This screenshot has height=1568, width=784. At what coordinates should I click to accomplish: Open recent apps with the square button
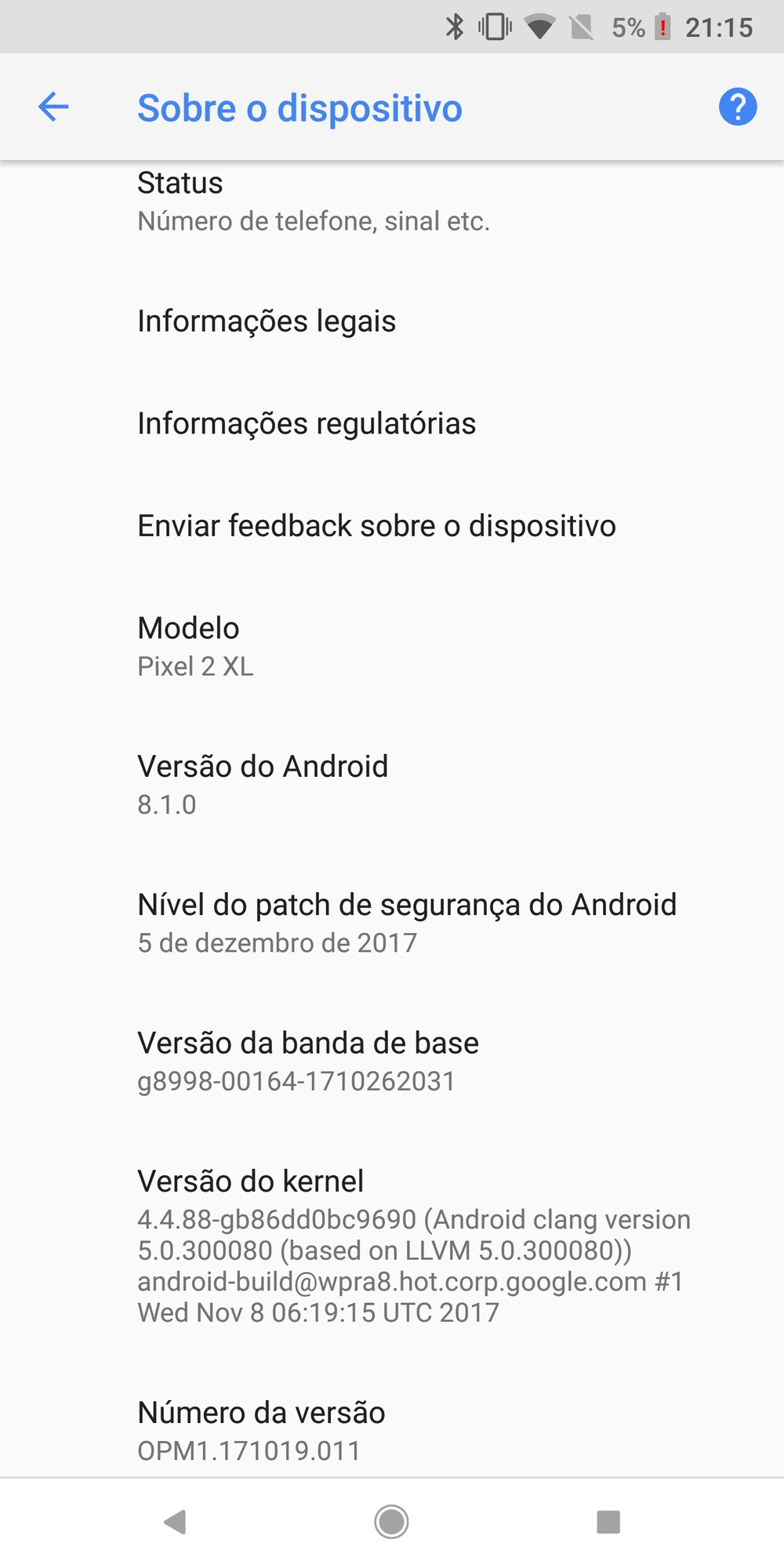(608, 1522)
